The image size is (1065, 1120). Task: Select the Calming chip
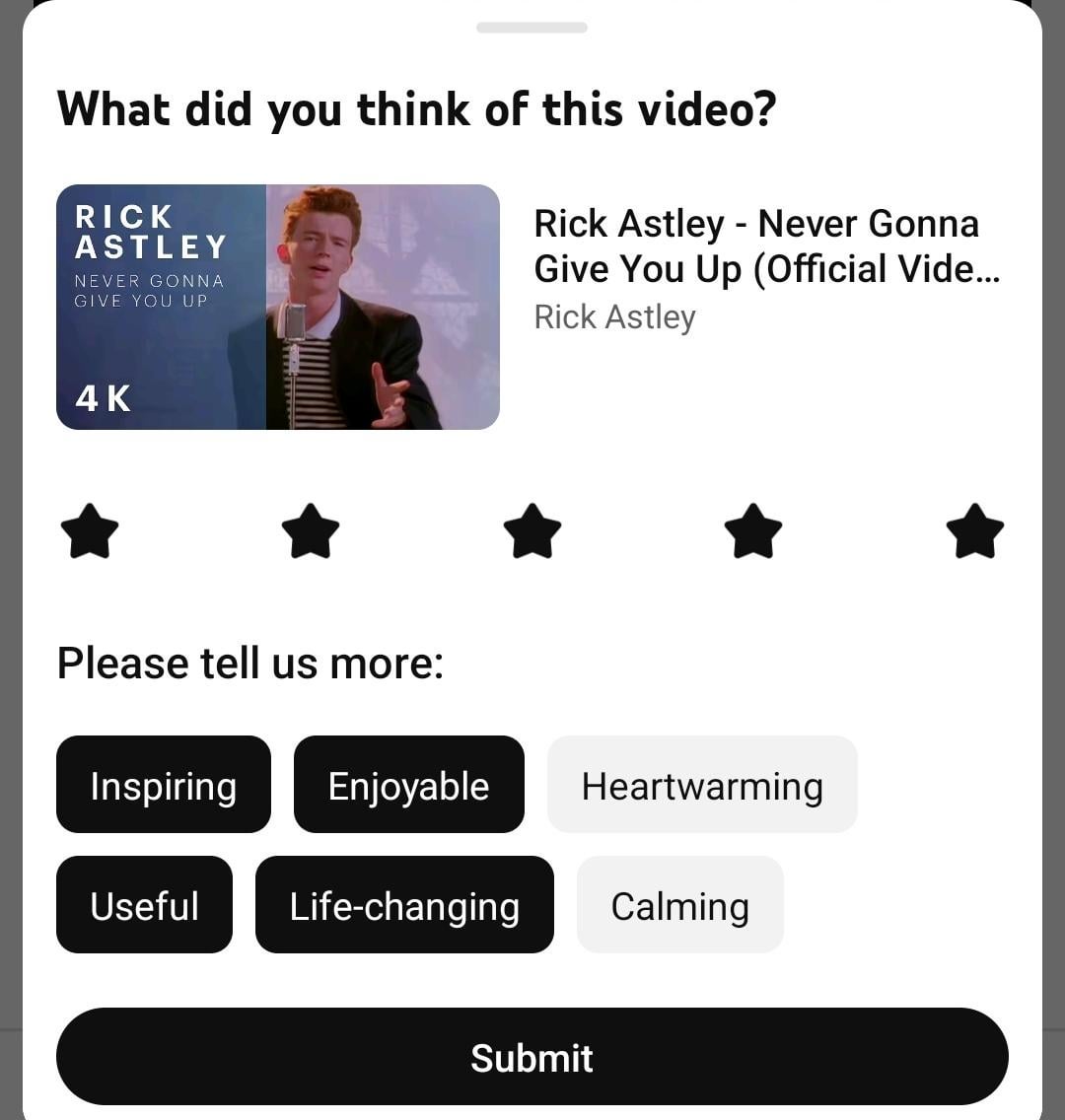pyautogui.click(x=679, y=905)
